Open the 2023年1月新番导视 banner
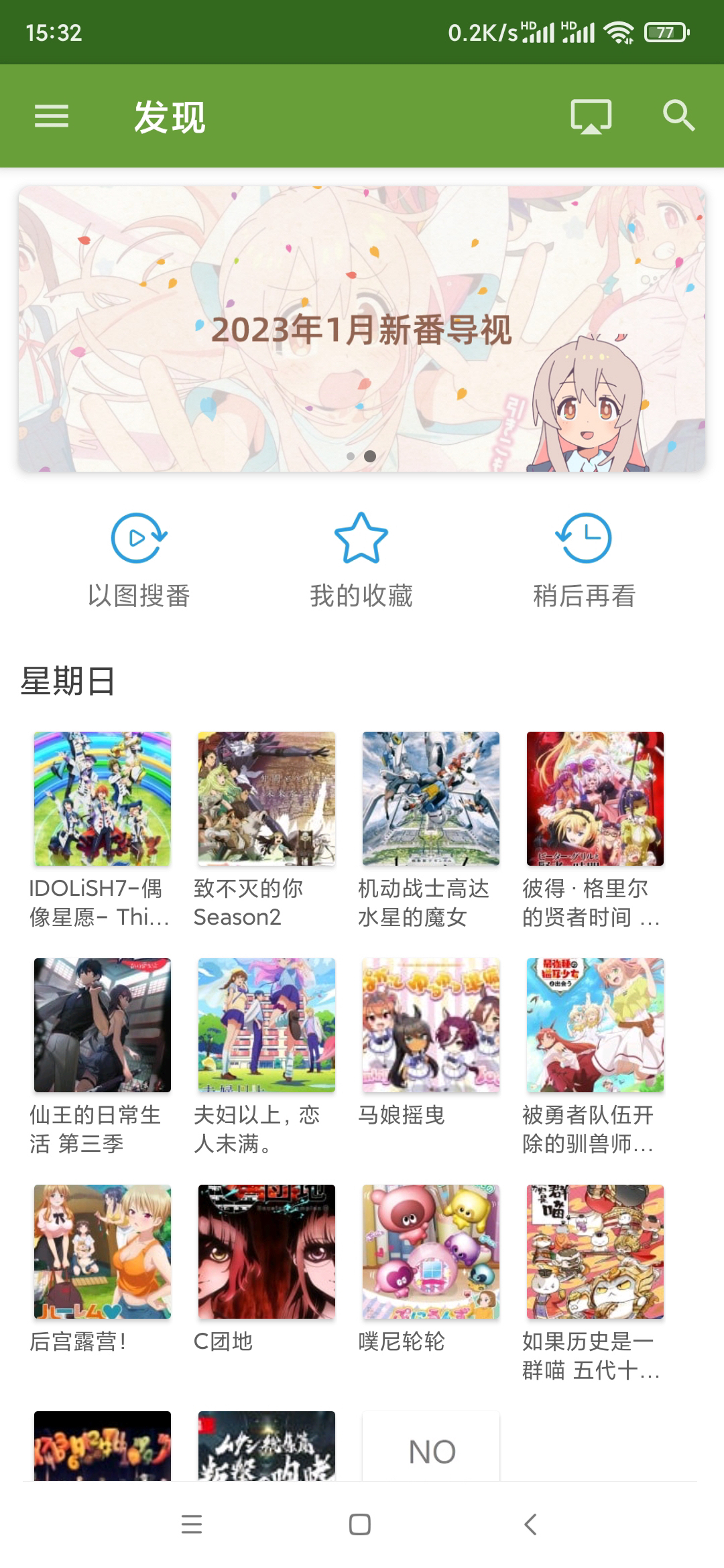The width and height of the screenshot is (724, 1568). 362,329
